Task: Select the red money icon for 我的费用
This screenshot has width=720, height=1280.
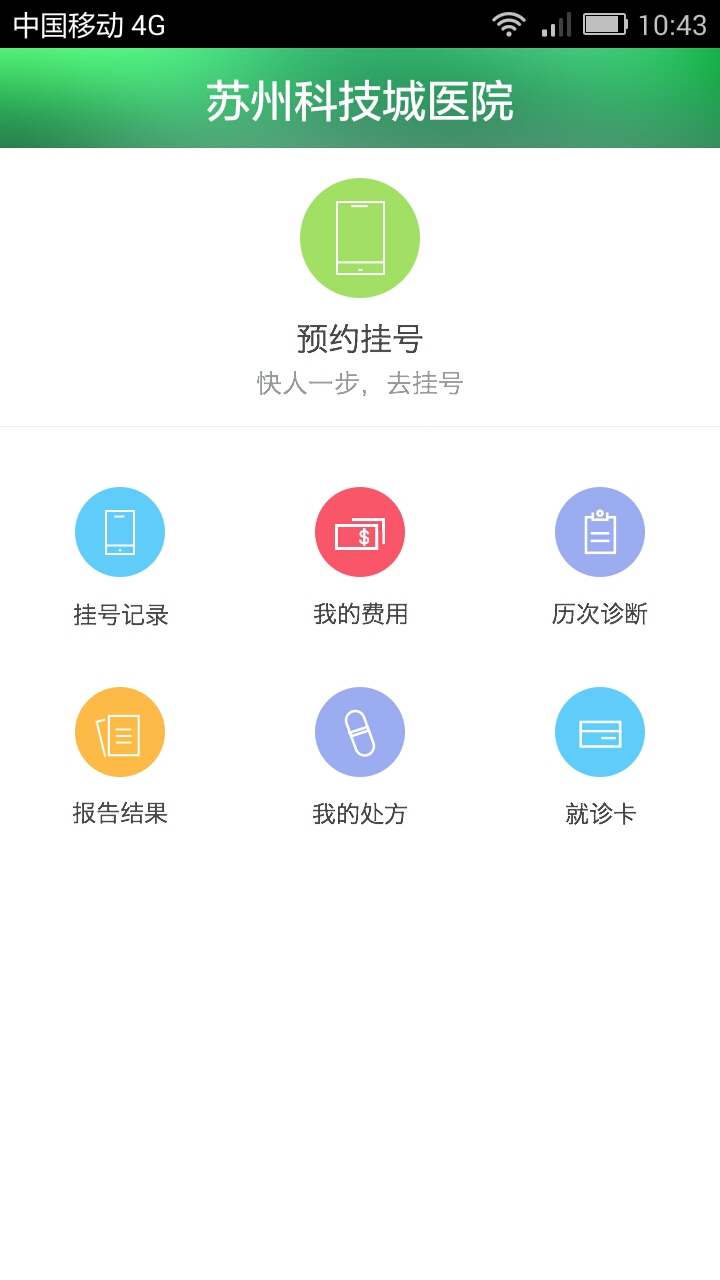Action: pyautogui.click(x=360, y=531)
